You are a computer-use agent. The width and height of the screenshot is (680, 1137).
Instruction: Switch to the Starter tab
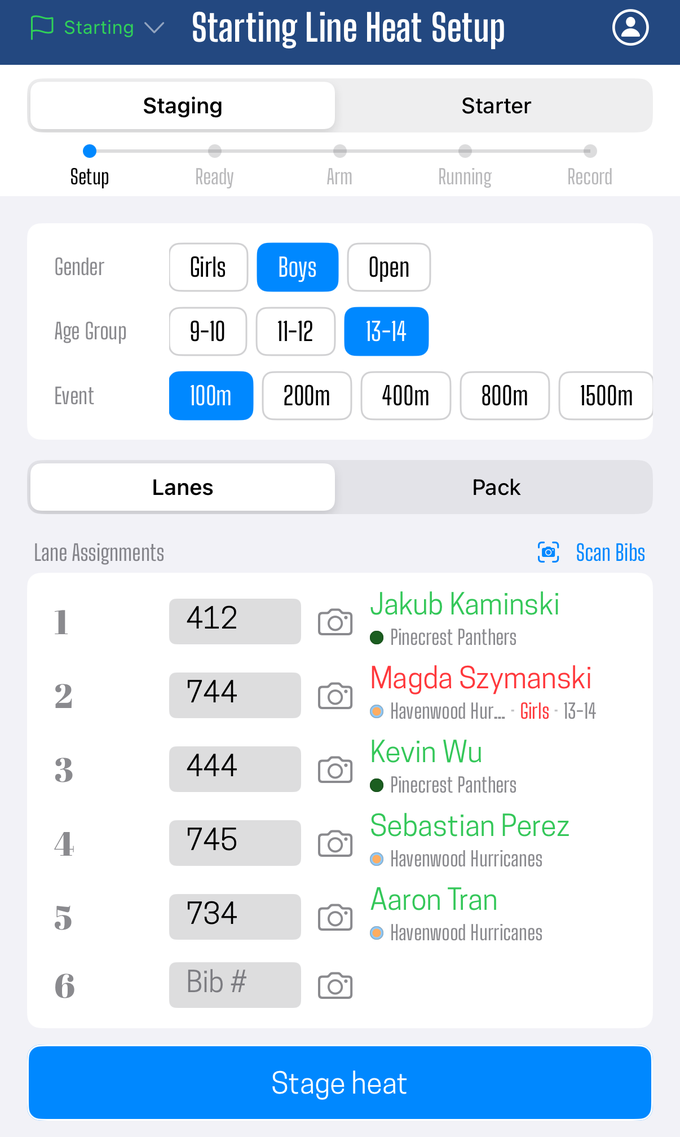496,106
